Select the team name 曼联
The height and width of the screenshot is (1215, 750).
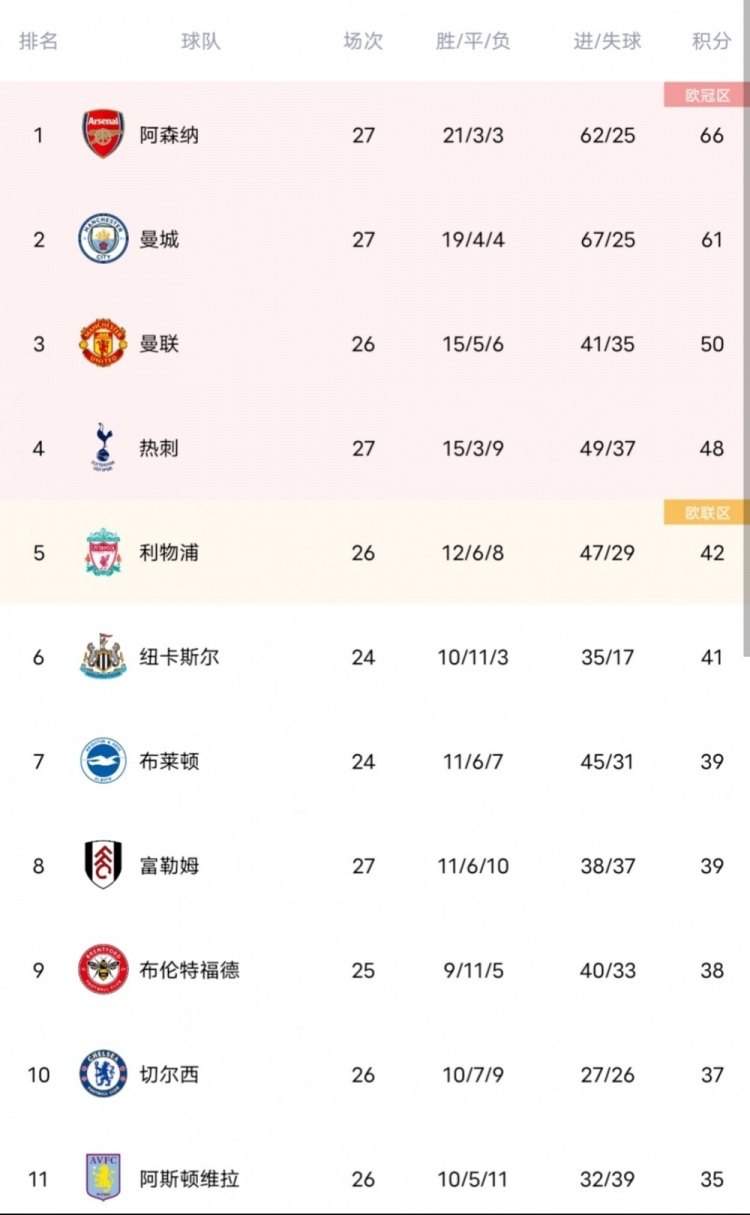pyautogui.click(x=159, y=344)
